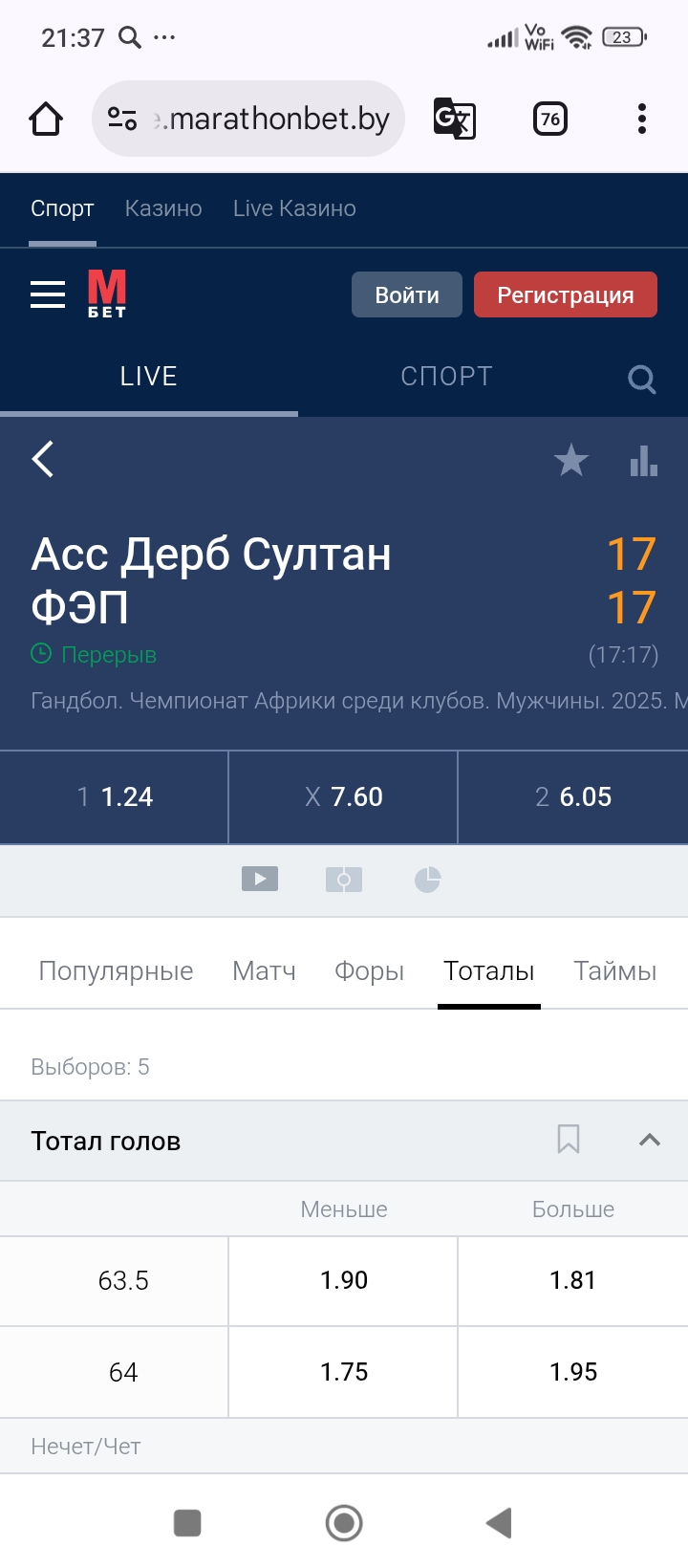Switch to the Тоталы tab

click(x=488, y=969)
